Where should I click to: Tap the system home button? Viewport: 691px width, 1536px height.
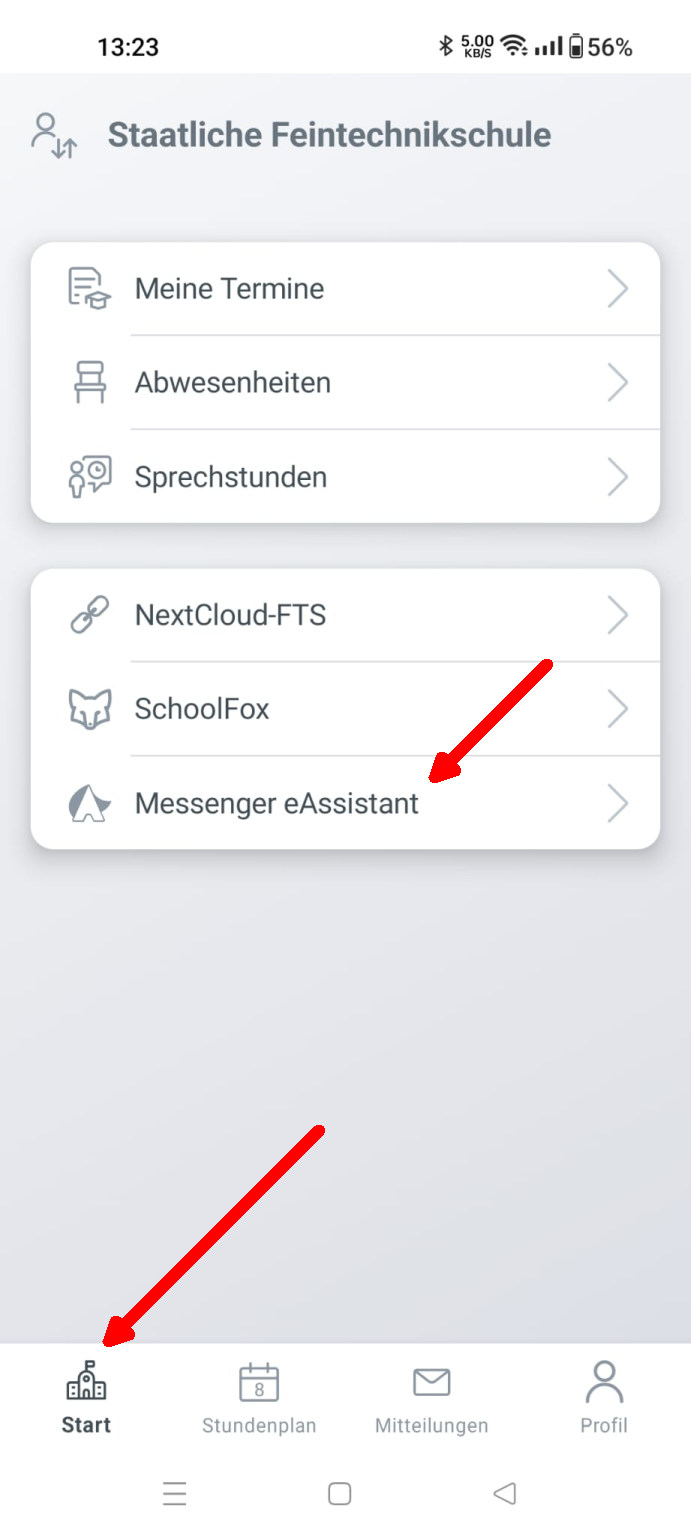[x=340, y=1494]
